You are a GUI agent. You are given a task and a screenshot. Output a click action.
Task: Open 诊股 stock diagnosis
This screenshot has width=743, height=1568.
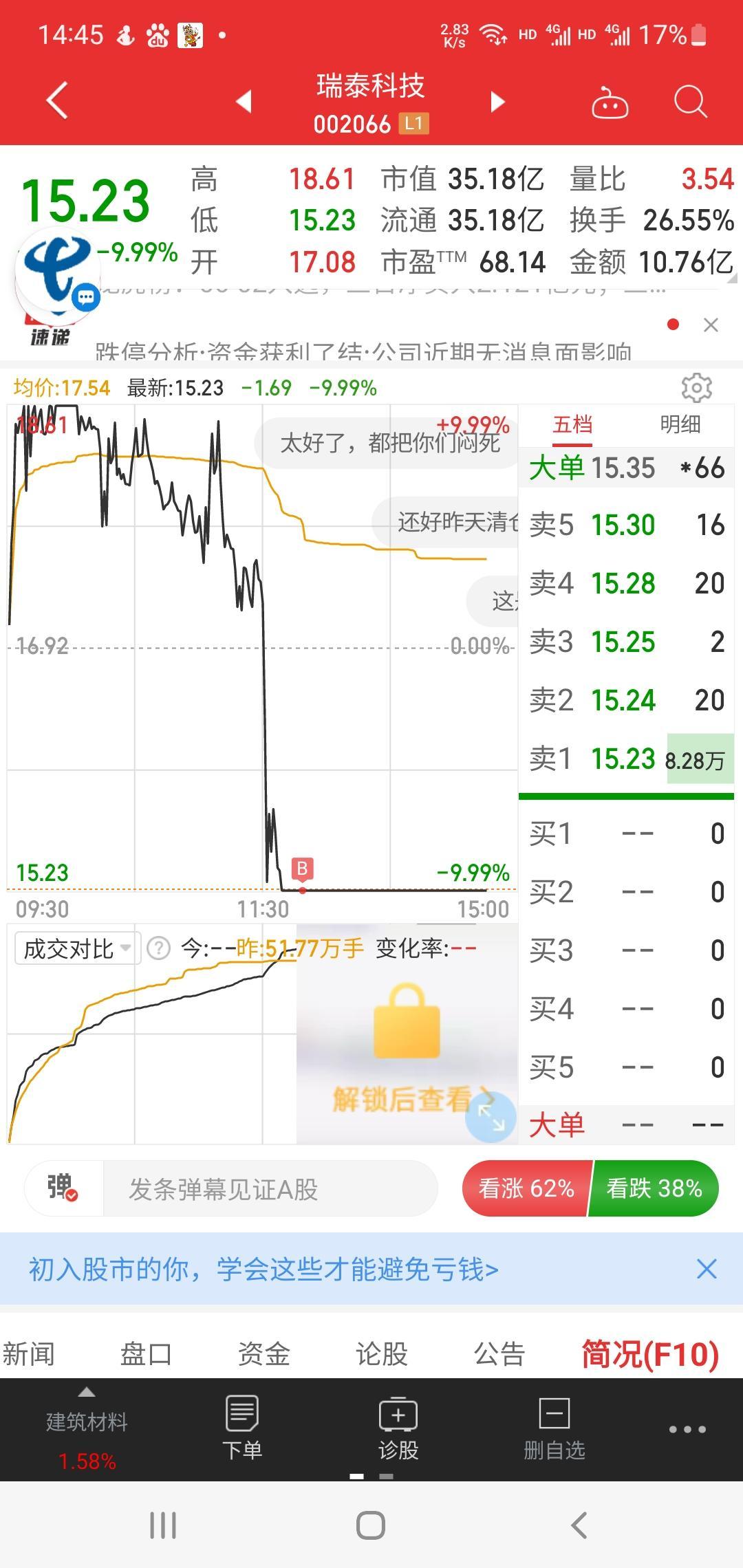(398, 1428)
